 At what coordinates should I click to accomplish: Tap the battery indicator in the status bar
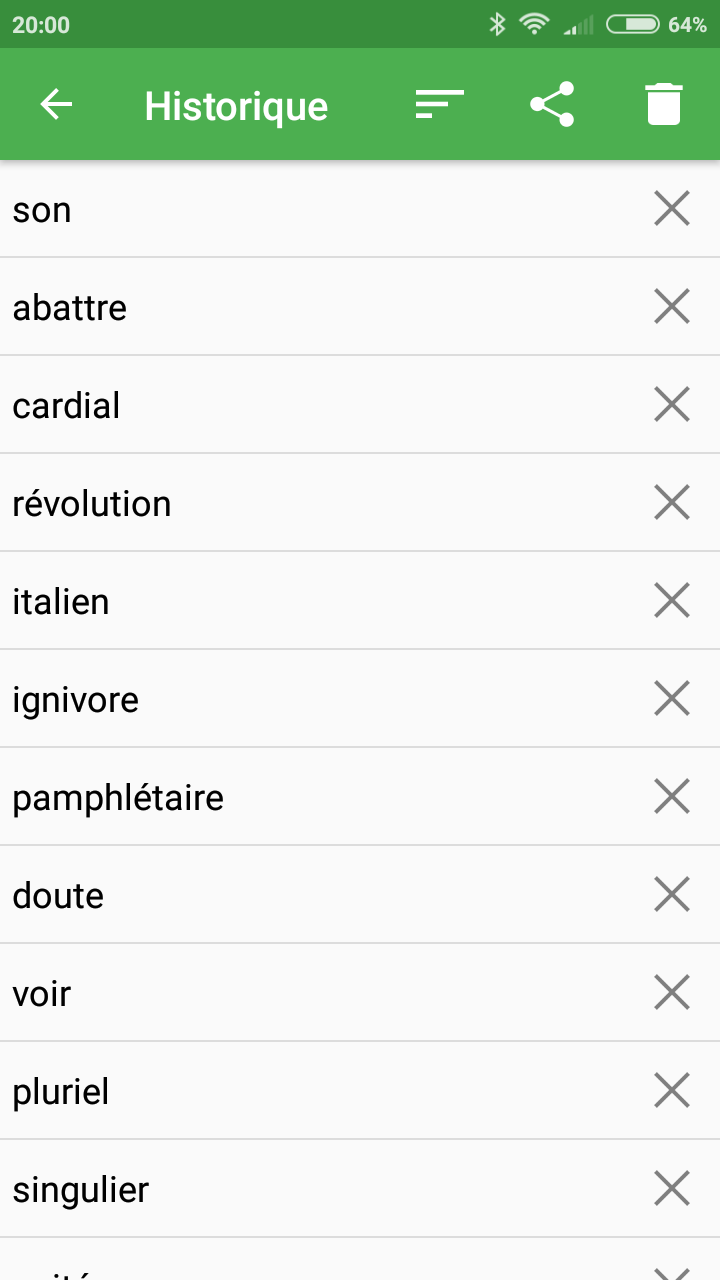coord(632,23)
